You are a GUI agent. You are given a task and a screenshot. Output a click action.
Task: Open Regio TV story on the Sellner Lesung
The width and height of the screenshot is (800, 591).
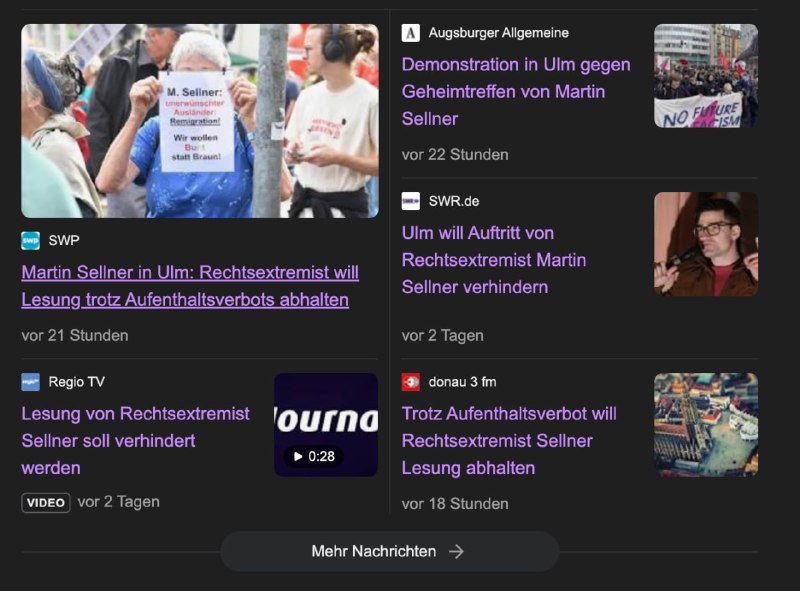tap(135, 440)
